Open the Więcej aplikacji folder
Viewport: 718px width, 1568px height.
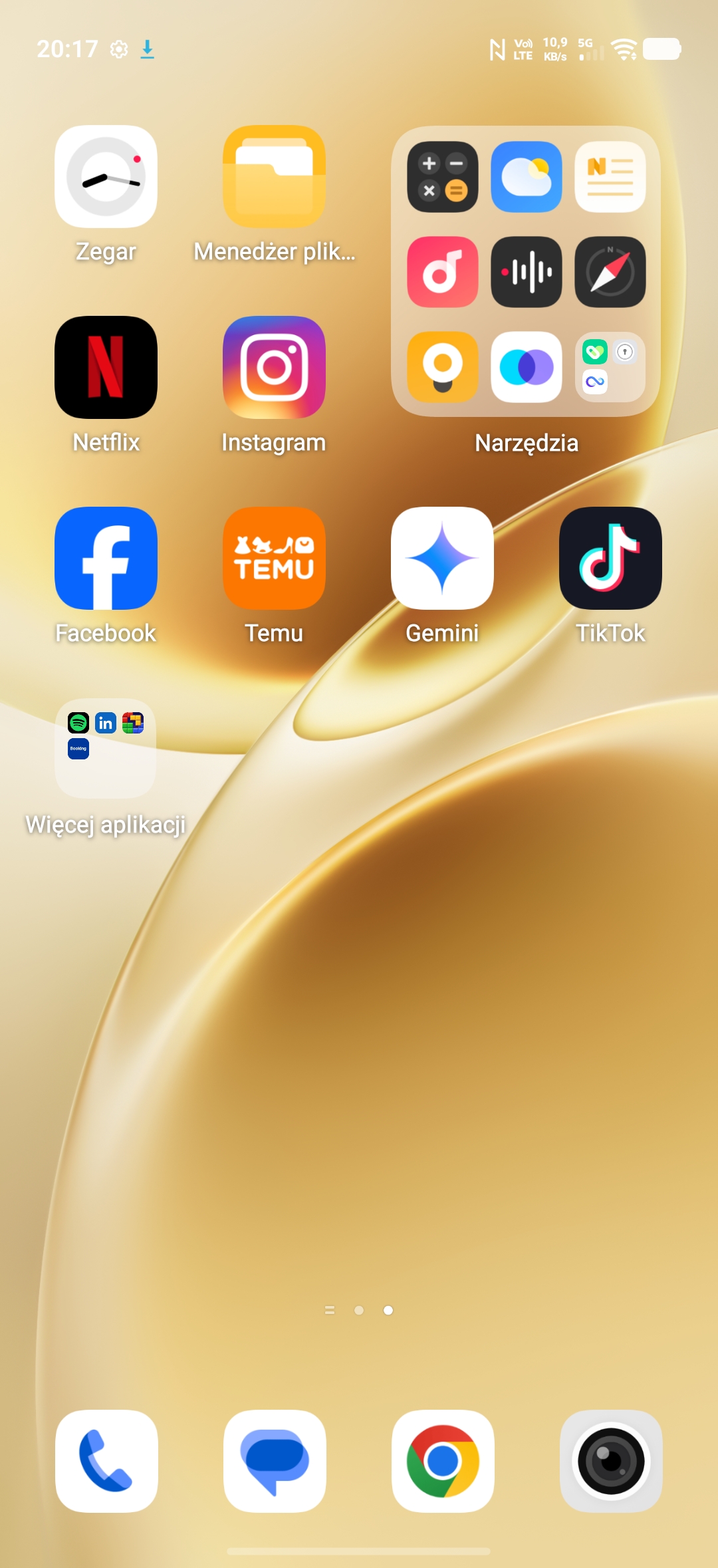pyautogui.click(x=106, y=748)
